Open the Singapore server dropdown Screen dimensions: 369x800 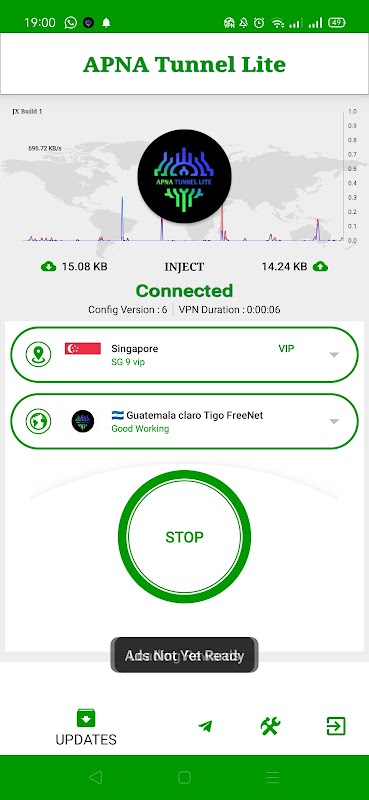184,355
